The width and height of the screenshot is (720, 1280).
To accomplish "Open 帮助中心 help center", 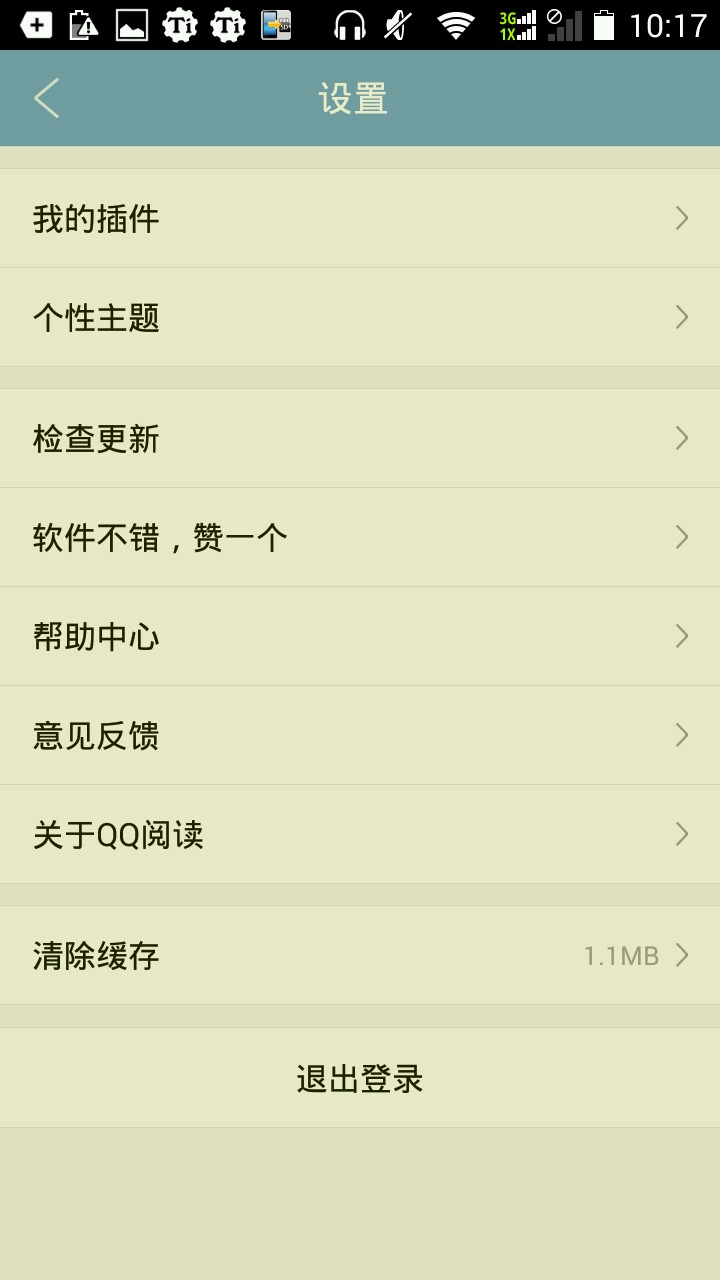I will (360, 636).
